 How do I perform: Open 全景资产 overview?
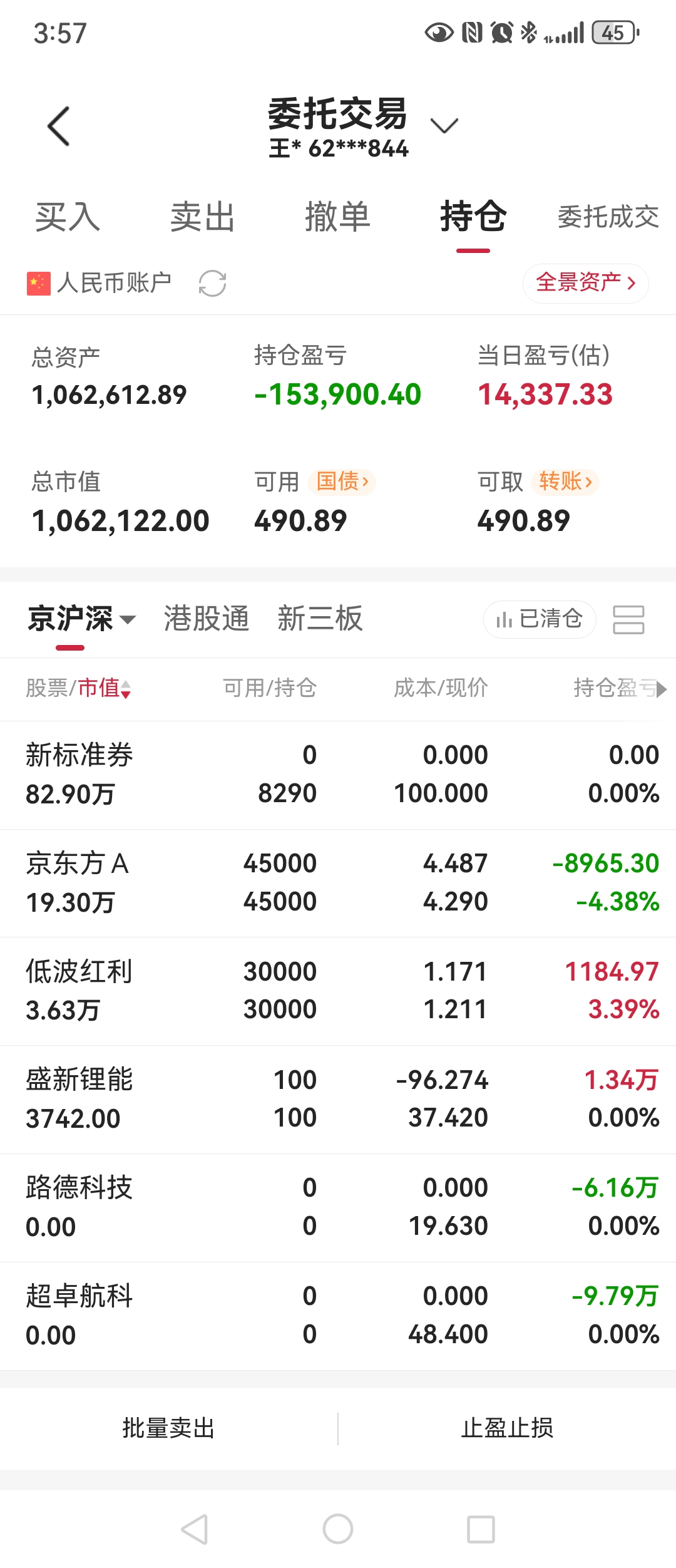(585, 283)
